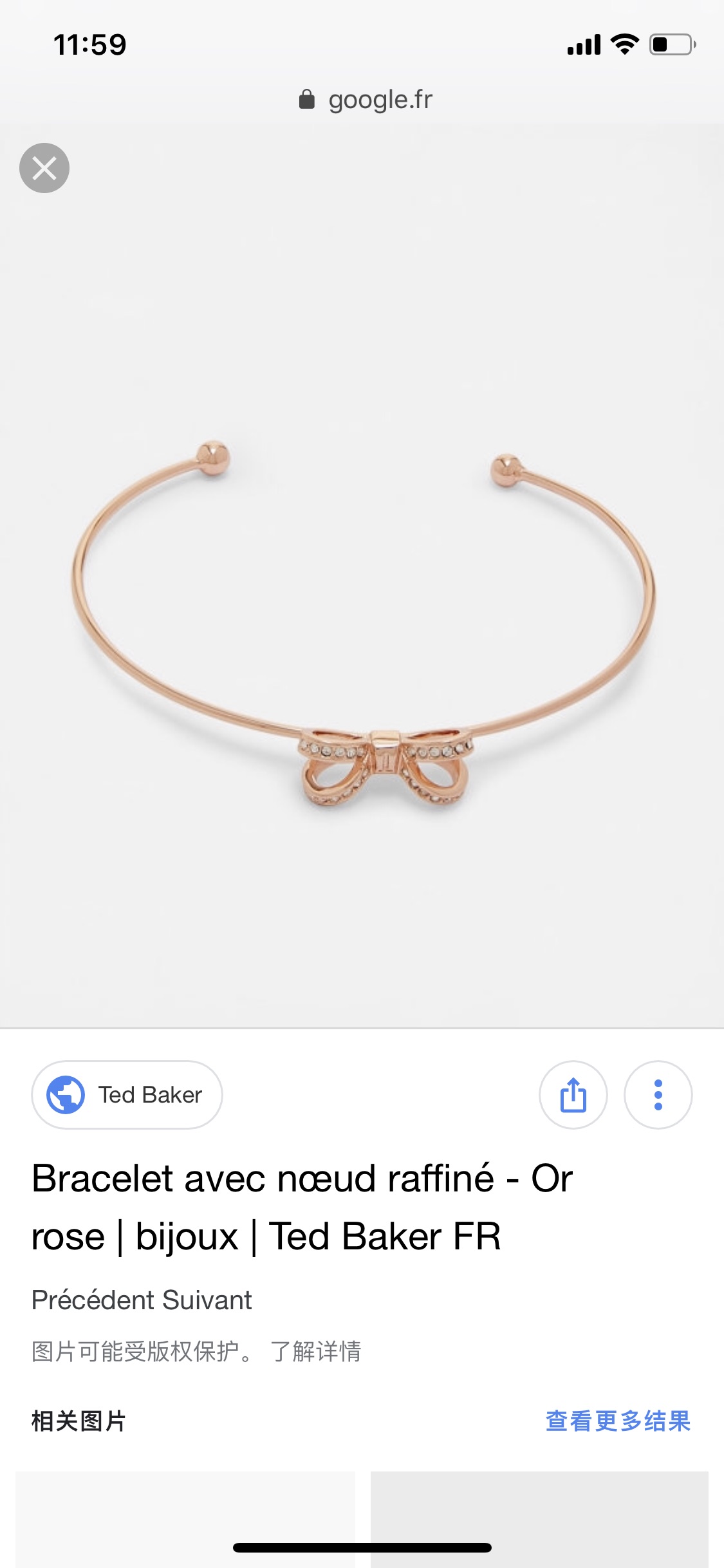724x1568 pixels.
Task: Tap the google.fr address bar
Action: coord(366,100)
